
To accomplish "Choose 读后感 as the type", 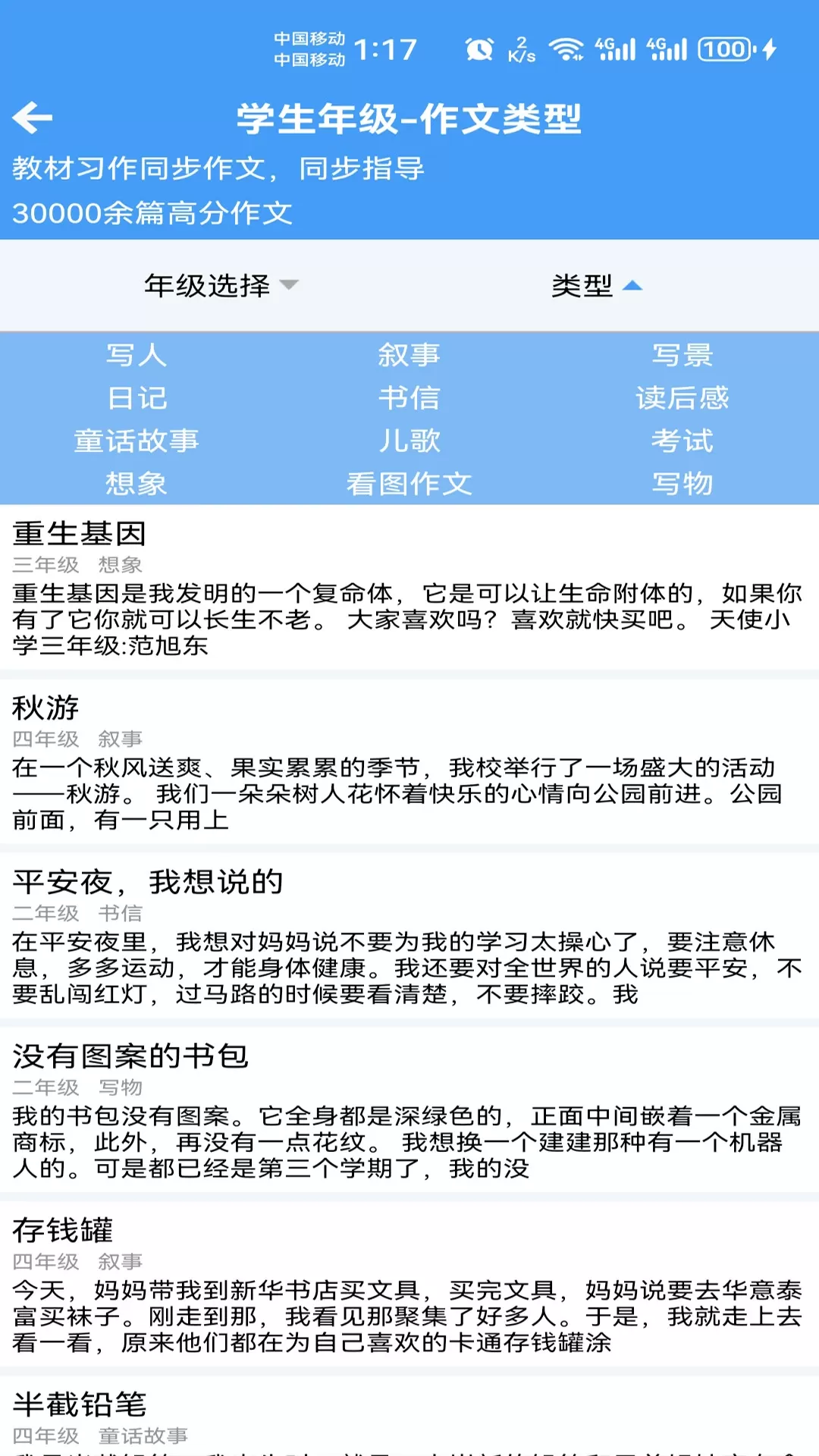I will tap(682, 398).
